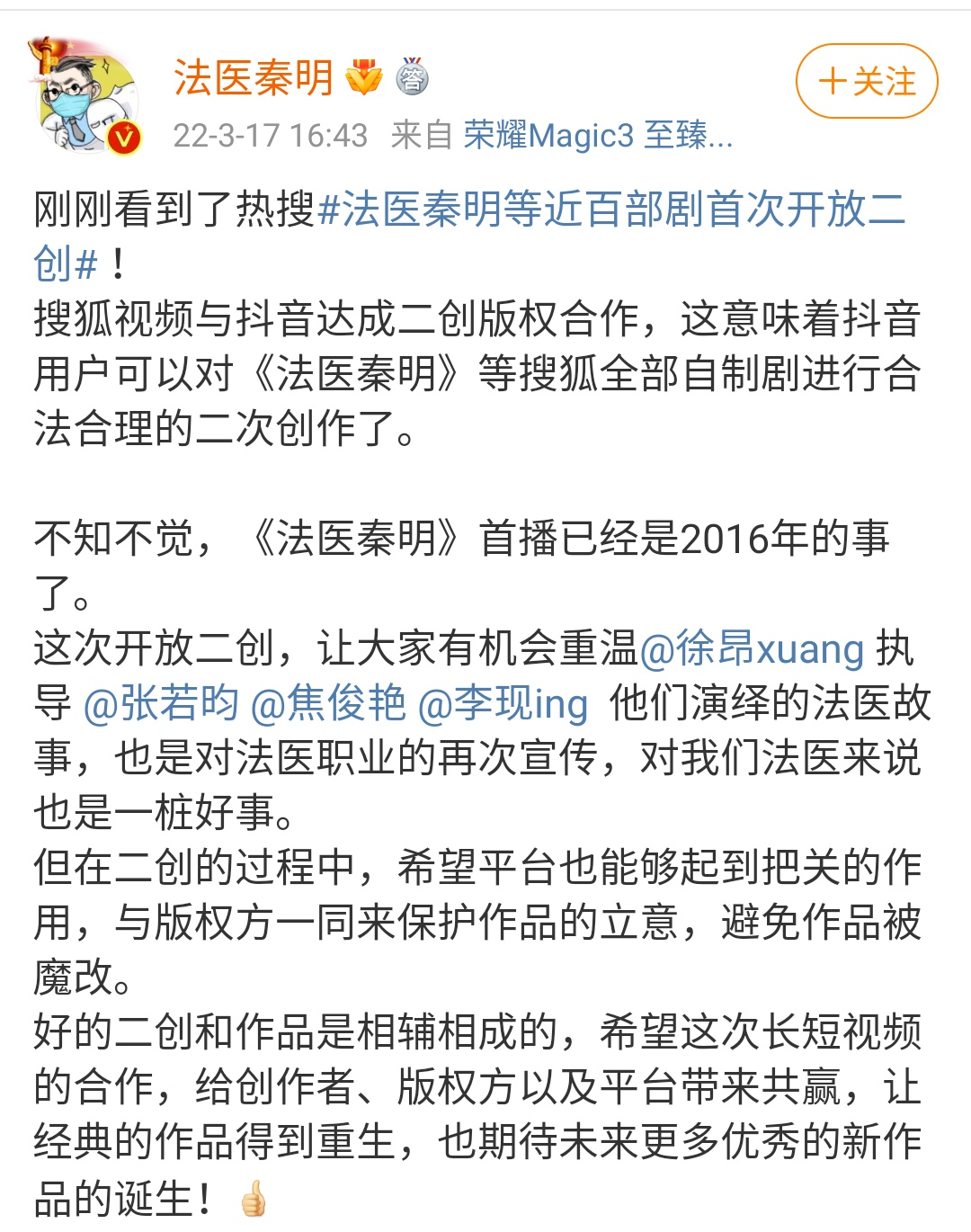Open the @李现ing mention
The width and height of the screenshot is (971, 1232).
(x=503, y=703)
